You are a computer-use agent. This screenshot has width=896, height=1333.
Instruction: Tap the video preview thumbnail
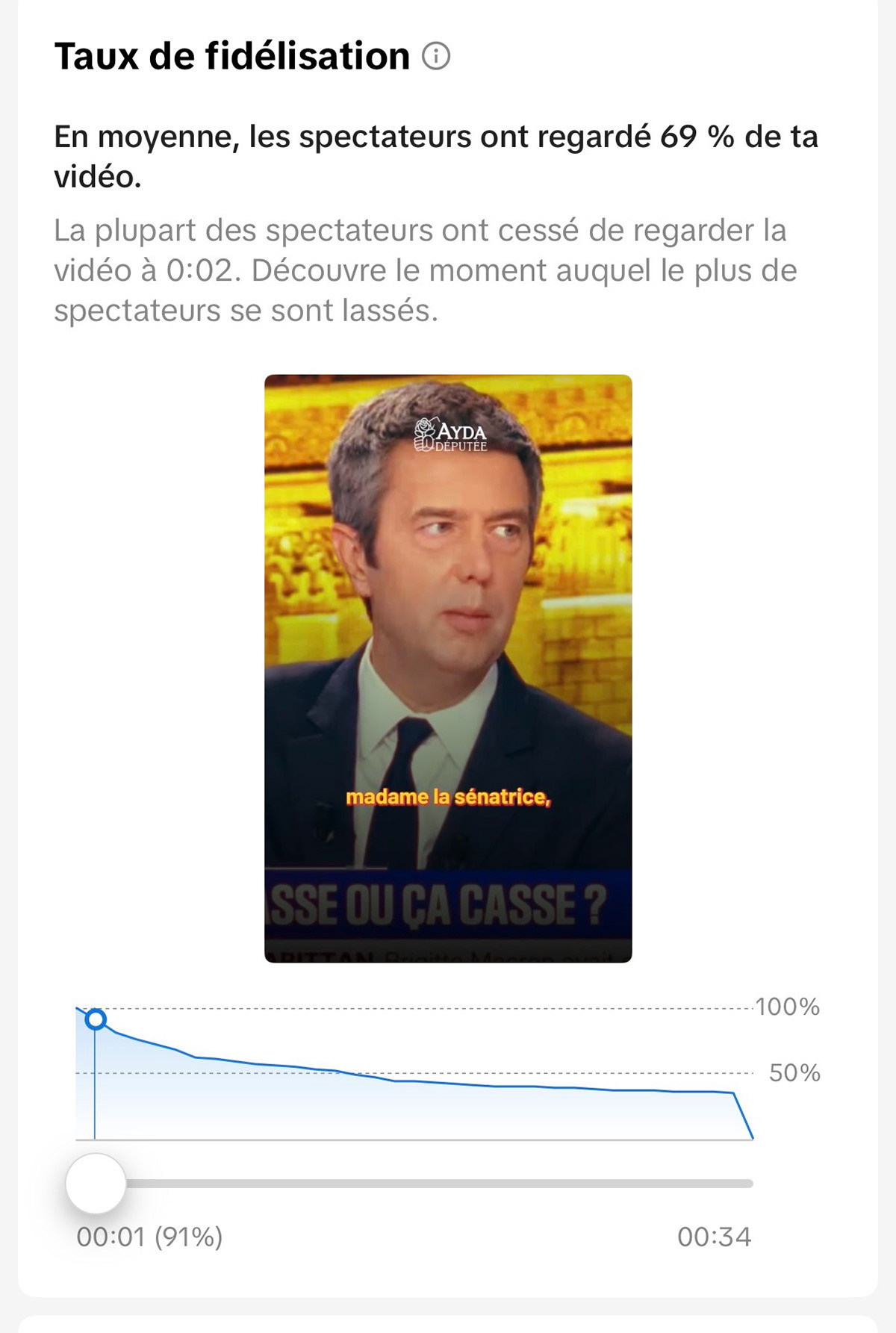click(448, 668)
